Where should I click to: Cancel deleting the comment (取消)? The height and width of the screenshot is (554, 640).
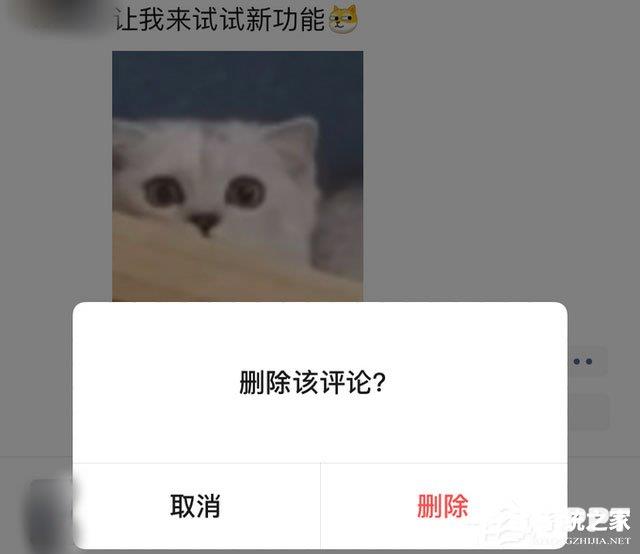point(196,506)
